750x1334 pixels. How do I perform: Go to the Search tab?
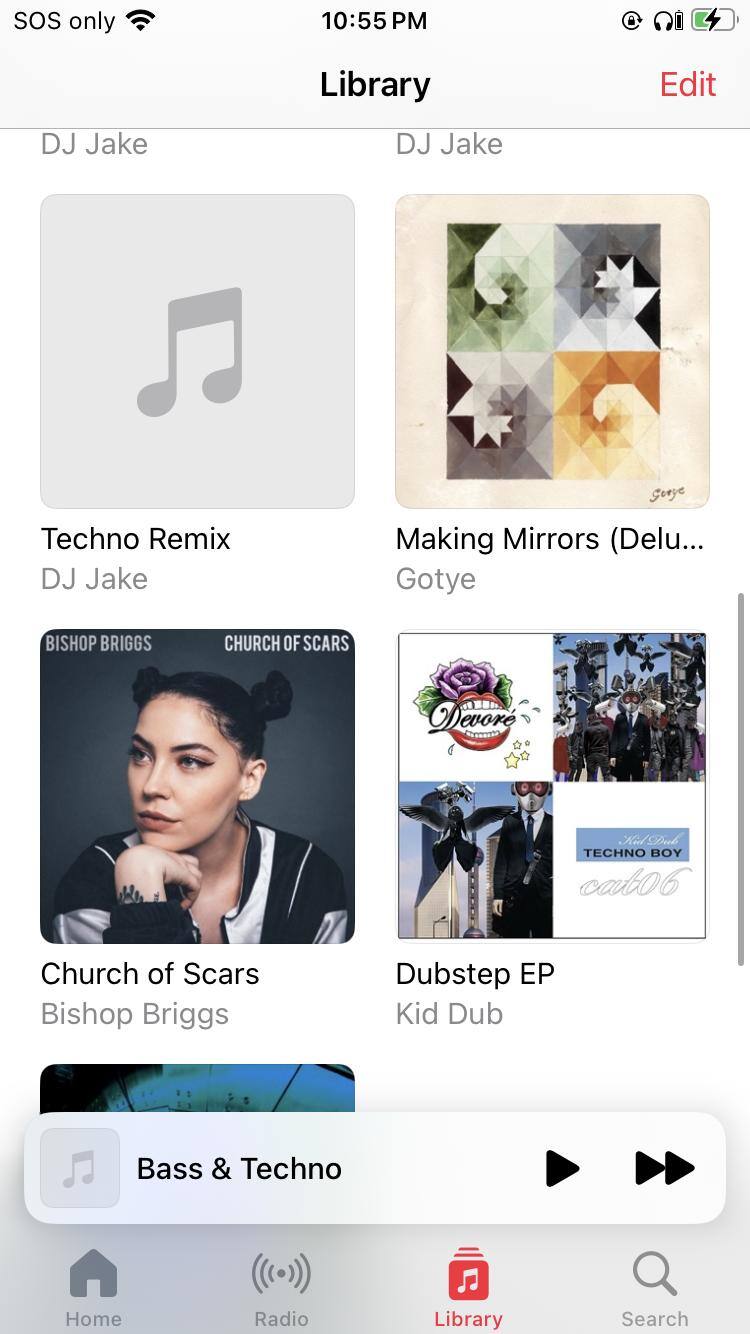[655, 1288]
